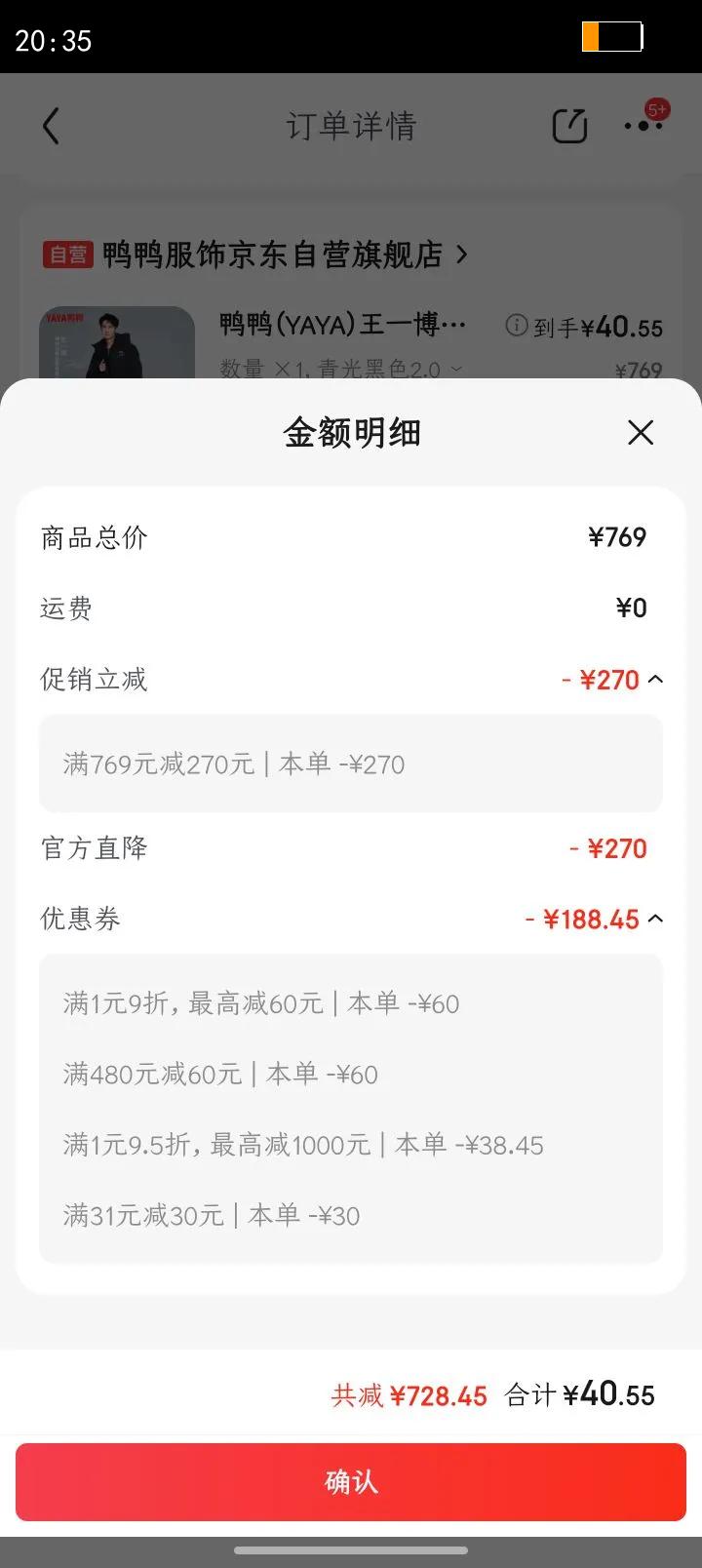
Task: Open the share icon in the header
Action: (569, 126)
